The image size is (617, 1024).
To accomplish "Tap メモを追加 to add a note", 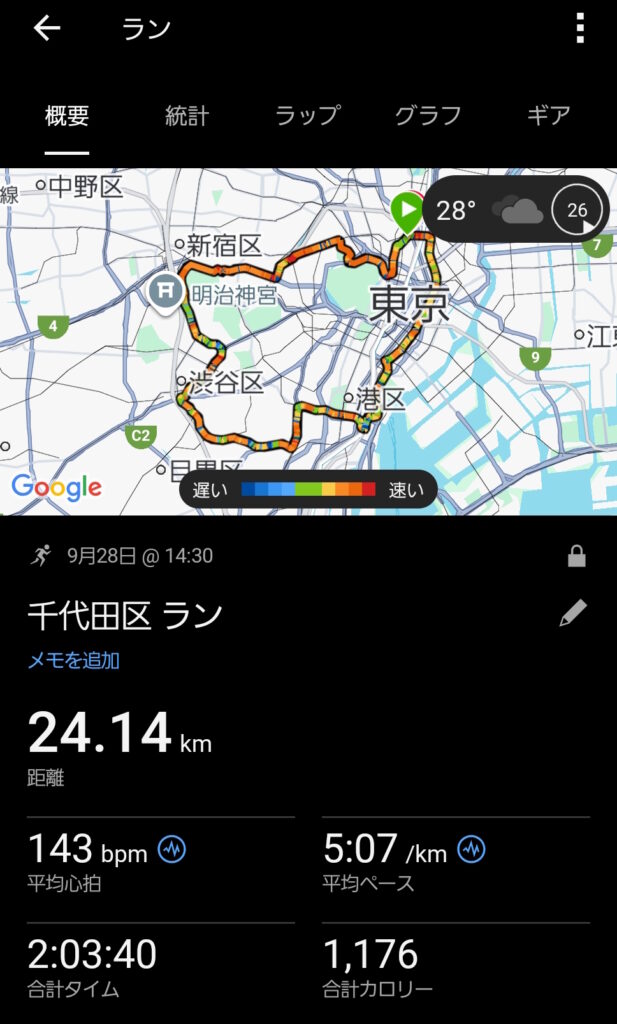I will pyautogui.click(x=74, y=661).
